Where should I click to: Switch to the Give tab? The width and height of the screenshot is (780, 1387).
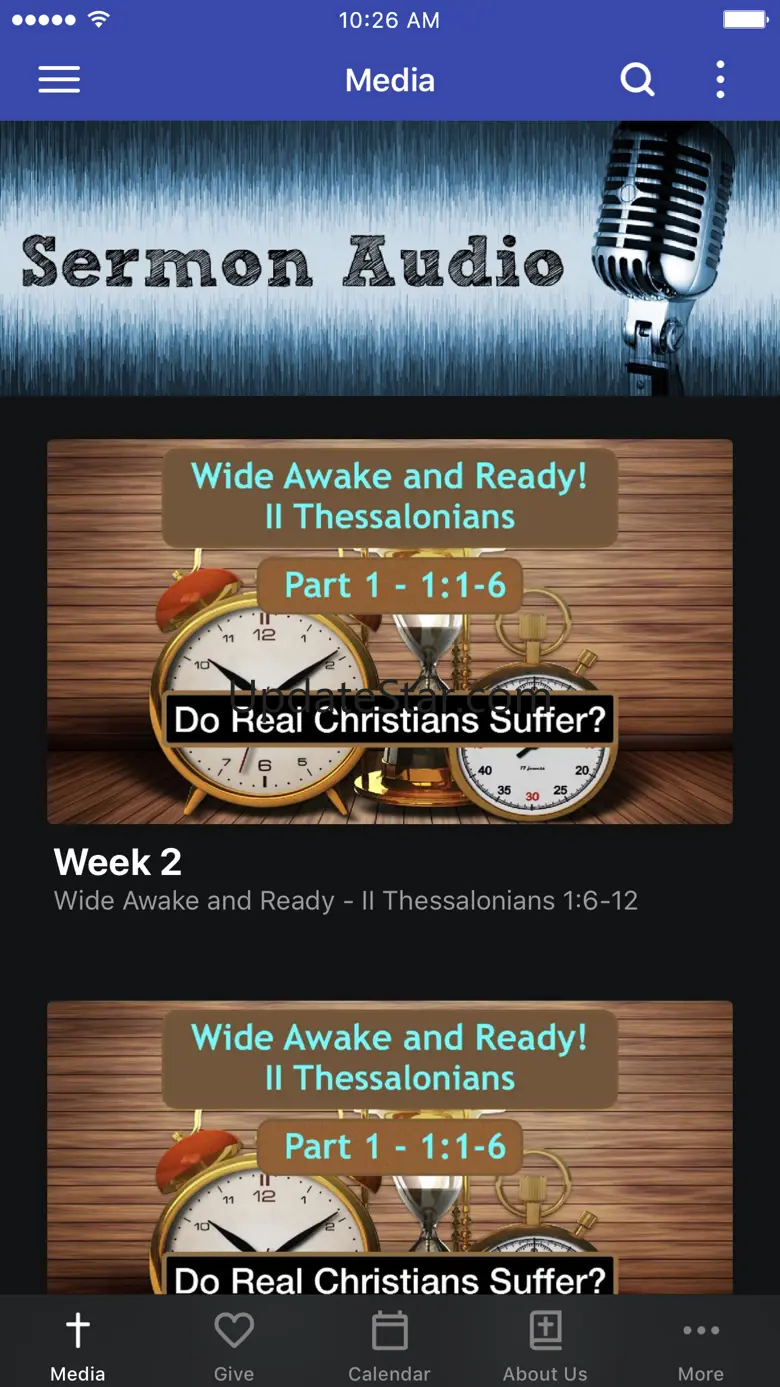coord(234,1345)
